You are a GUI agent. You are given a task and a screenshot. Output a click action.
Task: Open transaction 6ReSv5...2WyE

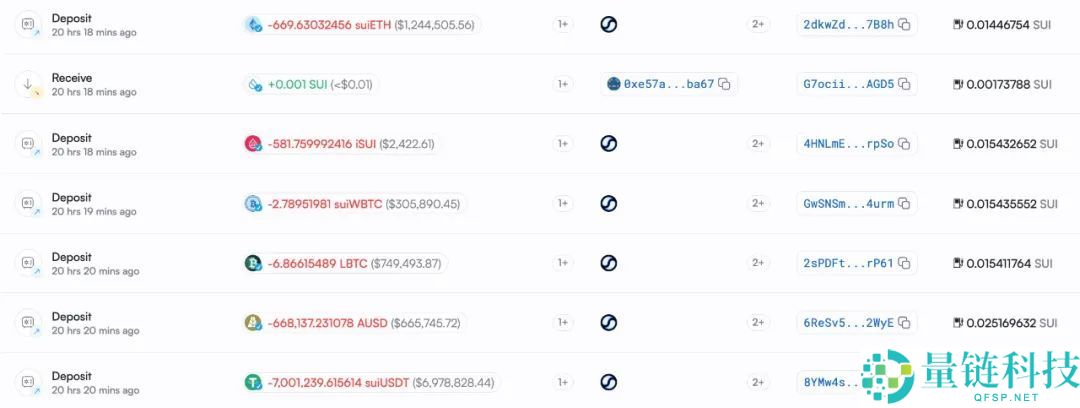[x=848, y=323]
